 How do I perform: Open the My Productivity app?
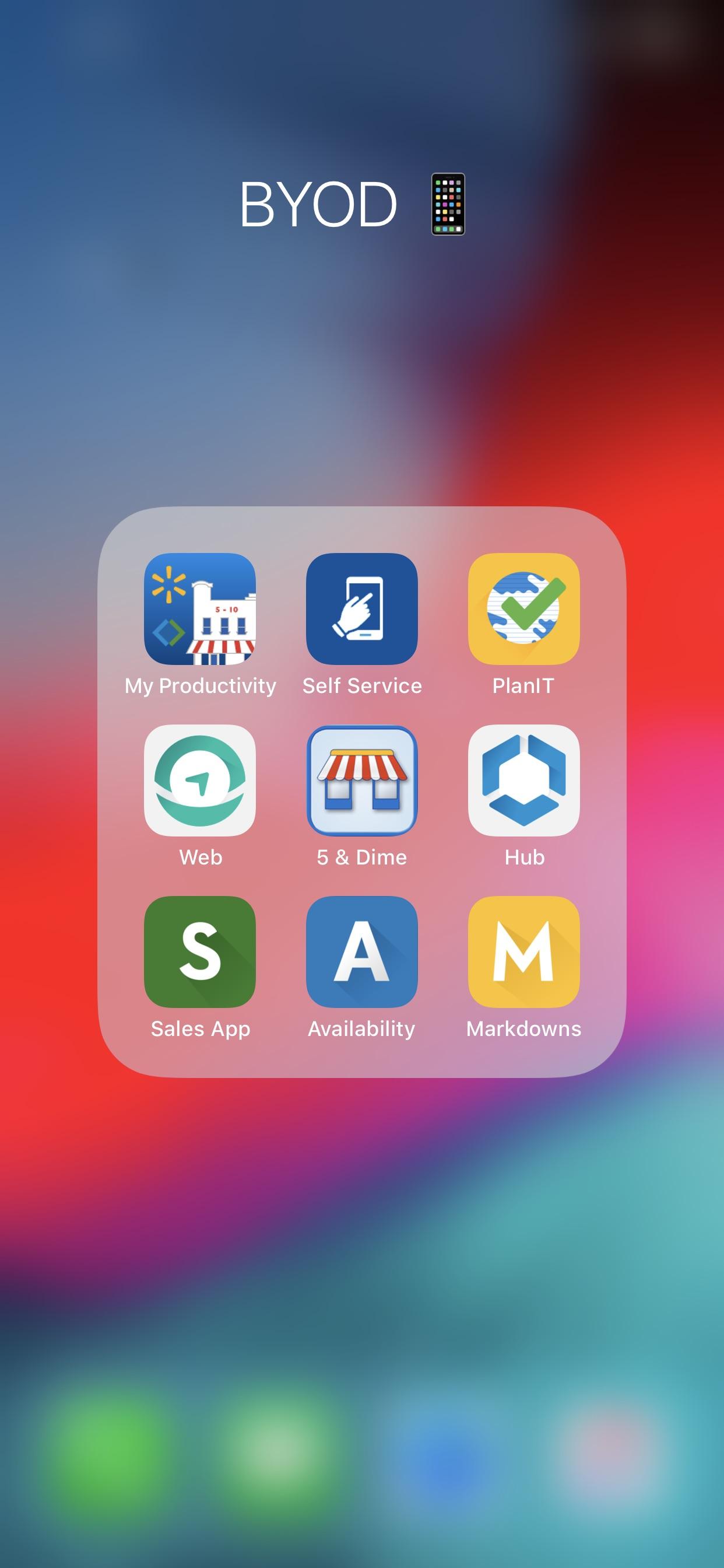click(199, 608)
